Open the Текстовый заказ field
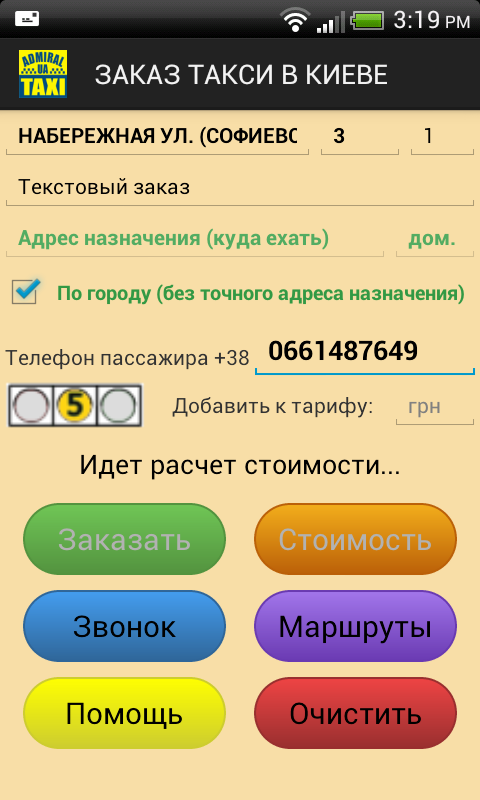 (240, 188)
